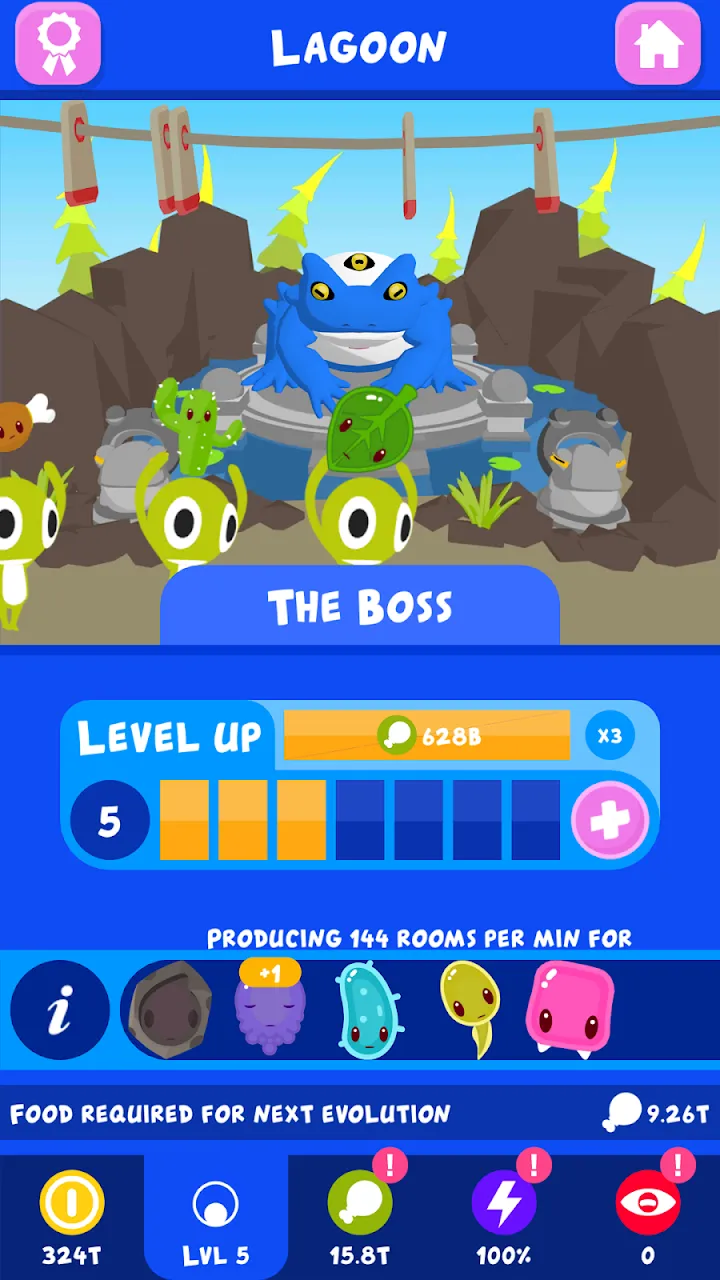Image resolution: width=720 pixels, height=1280 pixels.
Task: Tap the pink plus button
Action: click(x=609, y=821)
